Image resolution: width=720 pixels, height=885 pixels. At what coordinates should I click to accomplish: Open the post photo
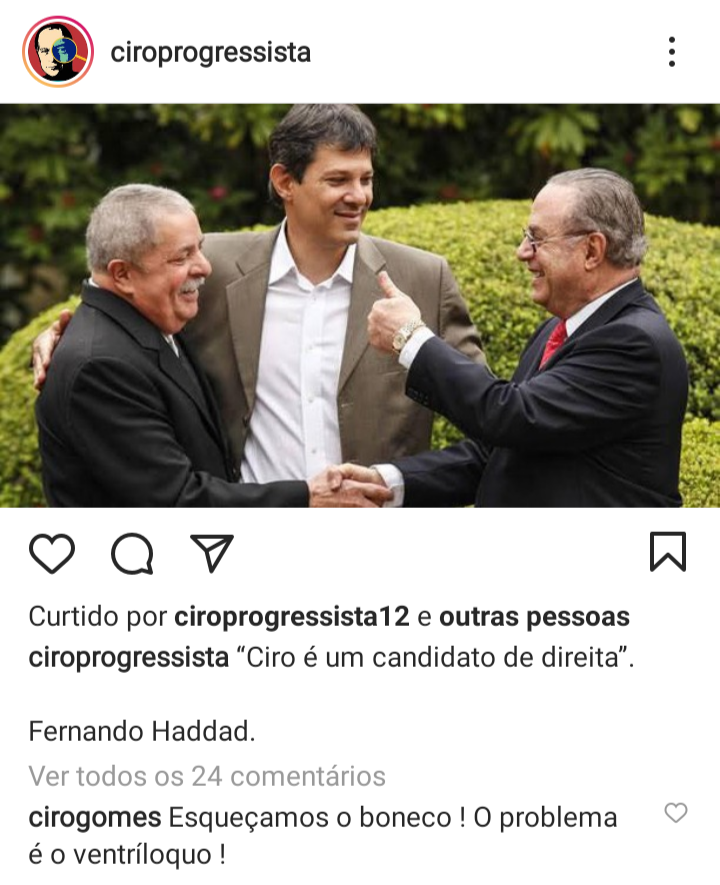click(360, 305)
